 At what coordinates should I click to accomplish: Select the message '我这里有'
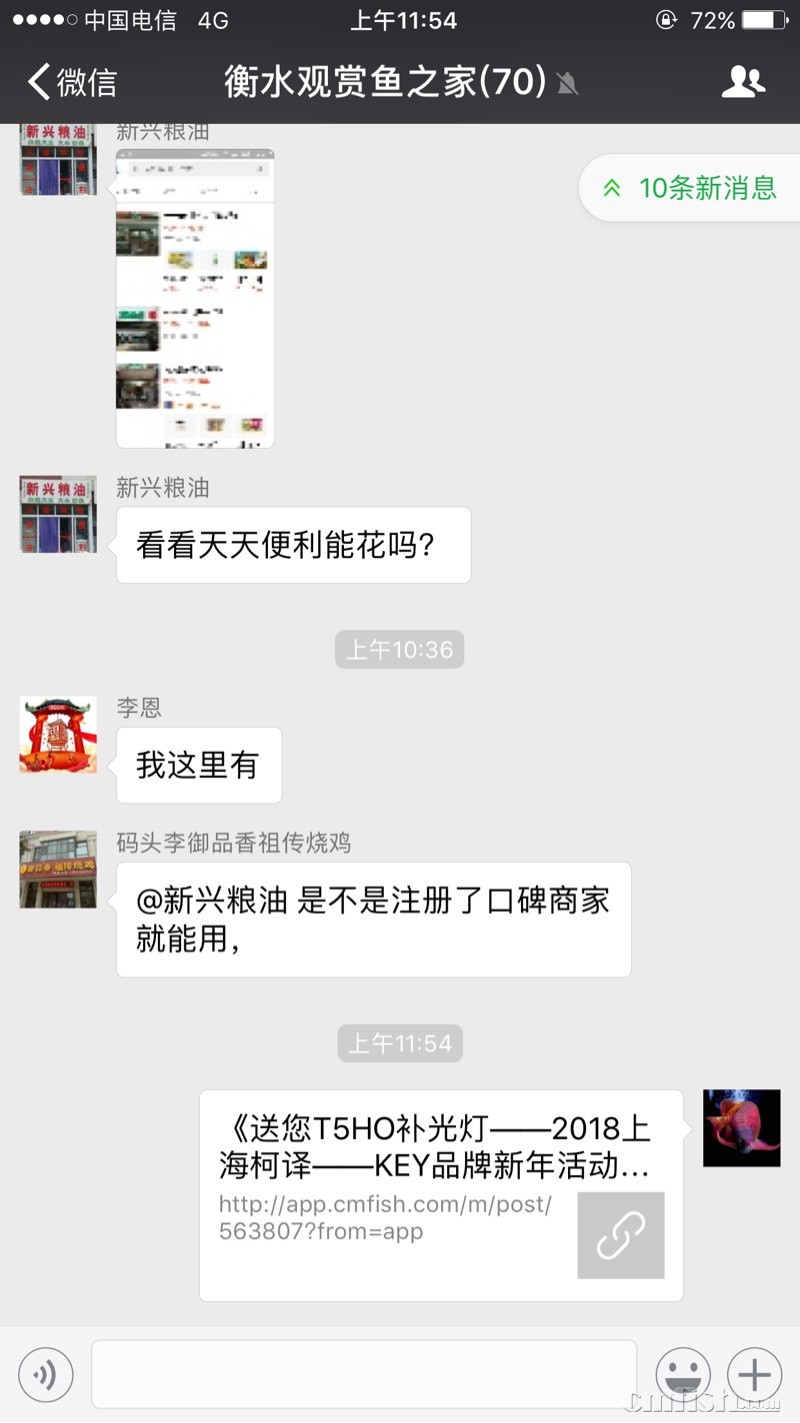pos(198,765)
